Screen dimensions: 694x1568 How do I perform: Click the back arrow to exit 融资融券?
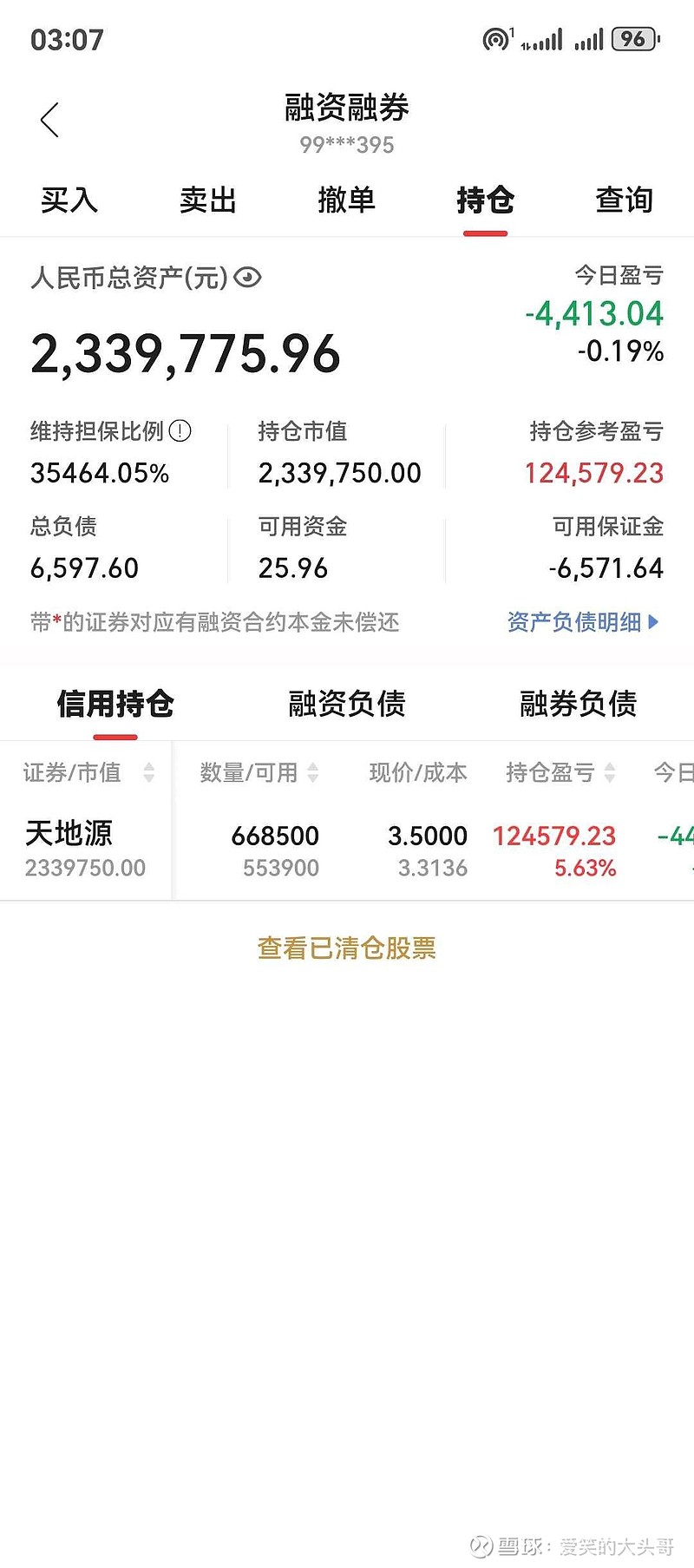point(49,121)
